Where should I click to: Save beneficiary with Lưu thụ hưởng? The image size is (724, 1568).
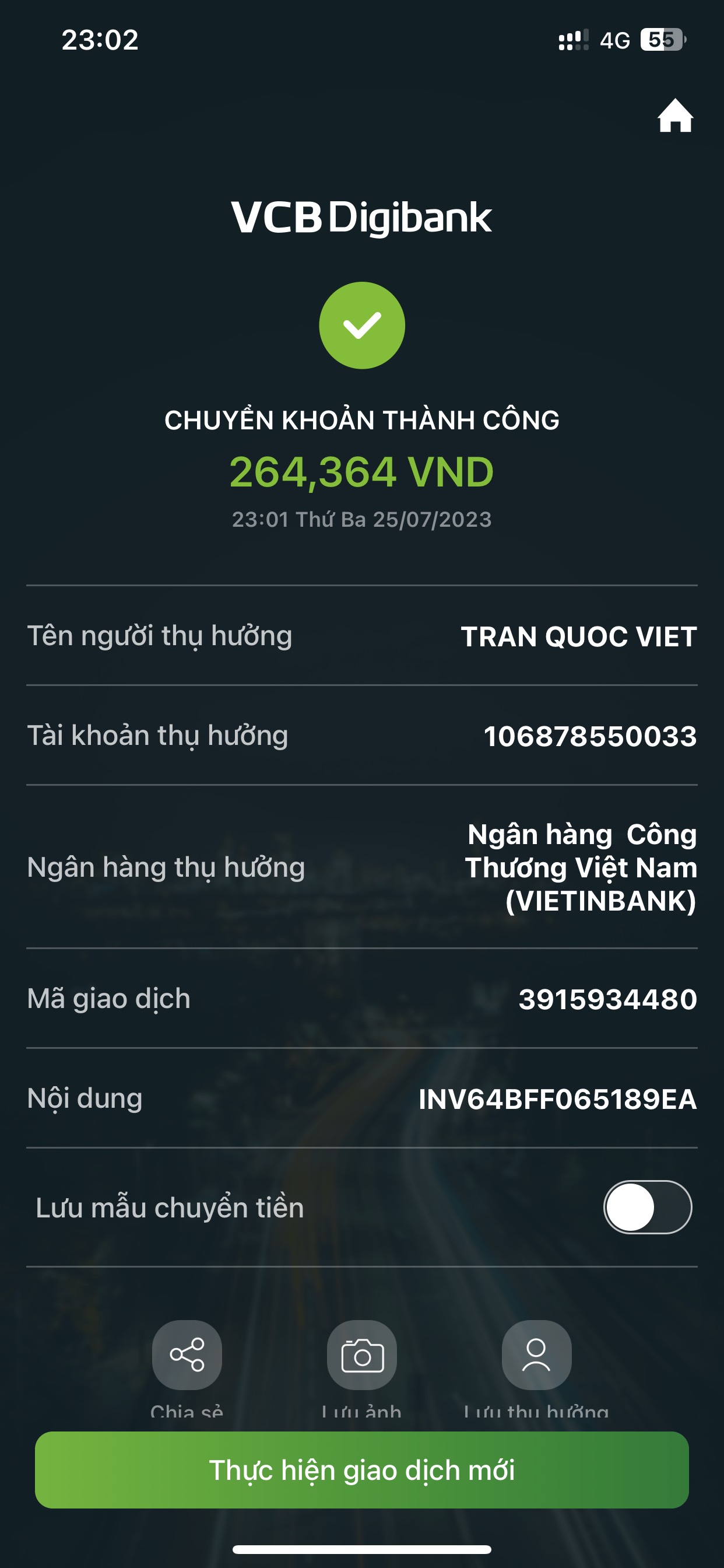click(536, 1355)
